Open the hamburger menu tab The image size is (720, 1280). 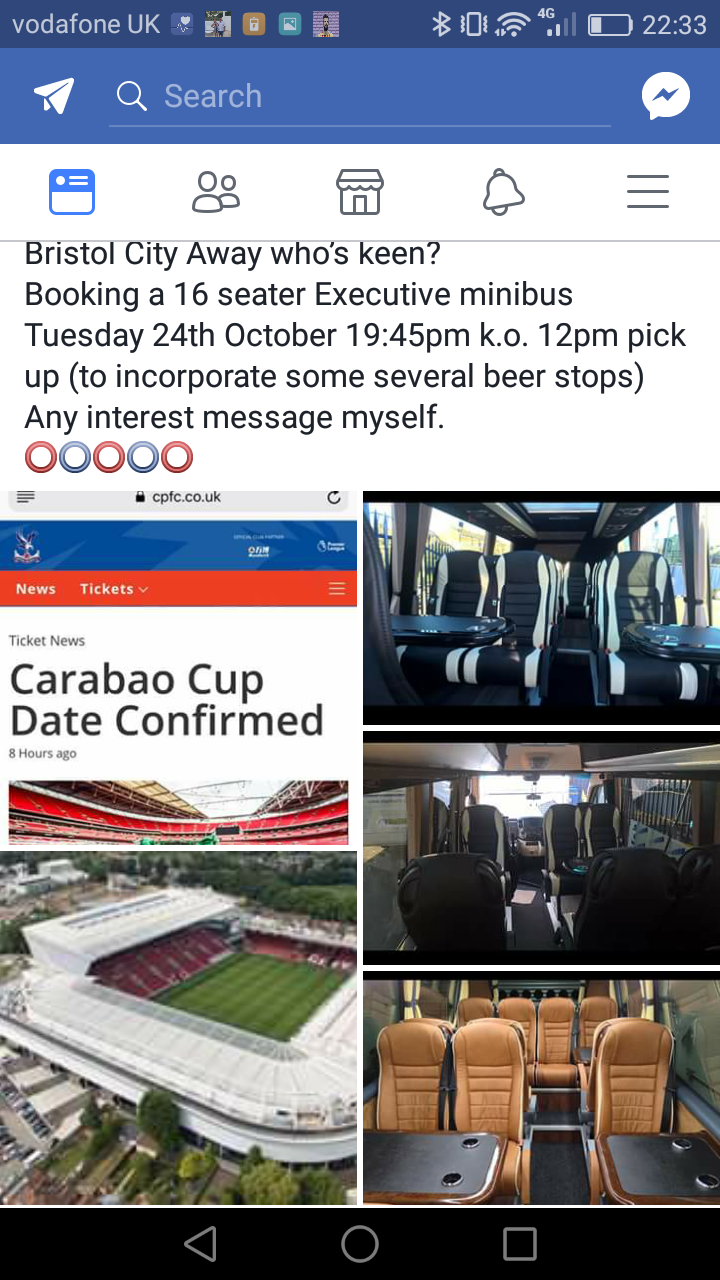648,192
